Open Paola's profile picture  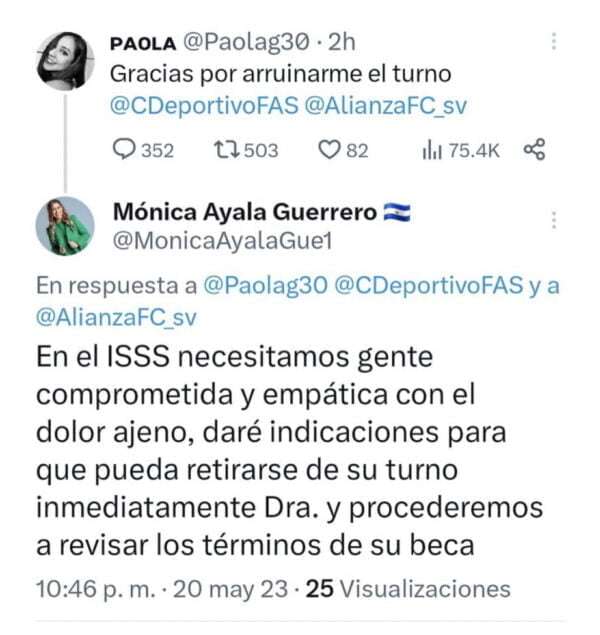click(x=65, y=61)
